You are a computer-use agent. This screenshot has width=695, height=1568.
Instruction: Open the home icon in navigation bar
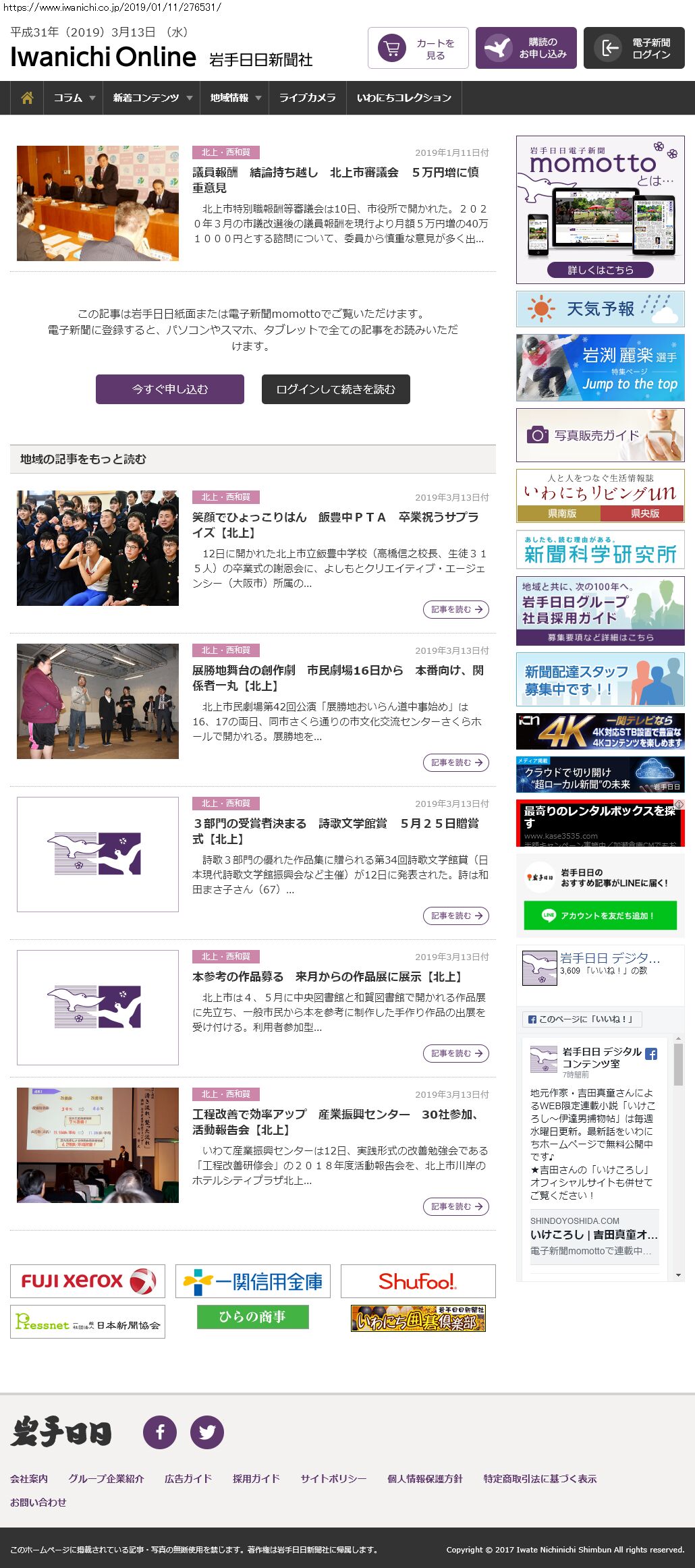click(x=27, y=98)
